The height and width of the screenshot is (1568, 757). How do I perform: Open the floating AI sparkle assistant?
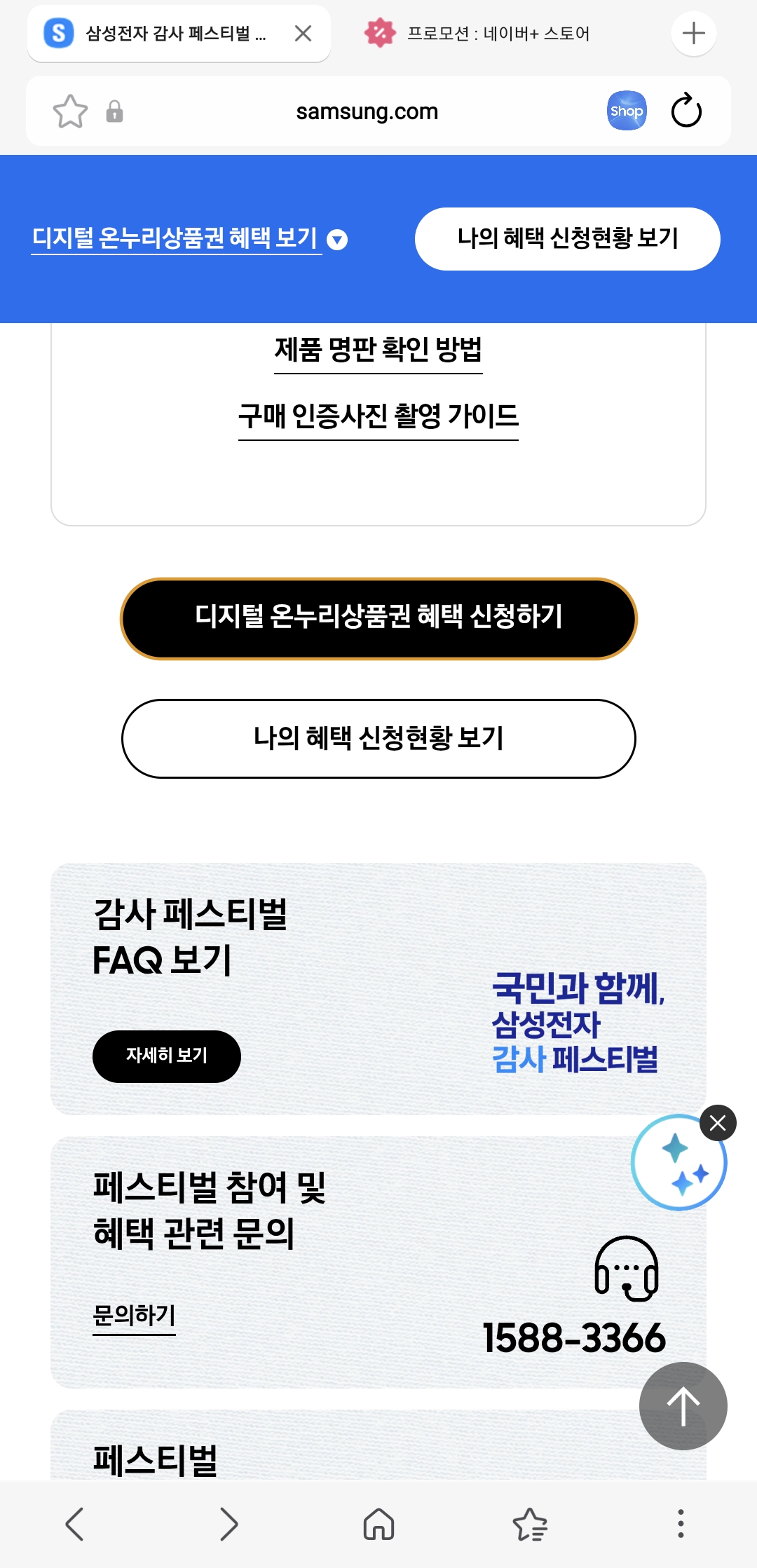tap(678, 1163)
